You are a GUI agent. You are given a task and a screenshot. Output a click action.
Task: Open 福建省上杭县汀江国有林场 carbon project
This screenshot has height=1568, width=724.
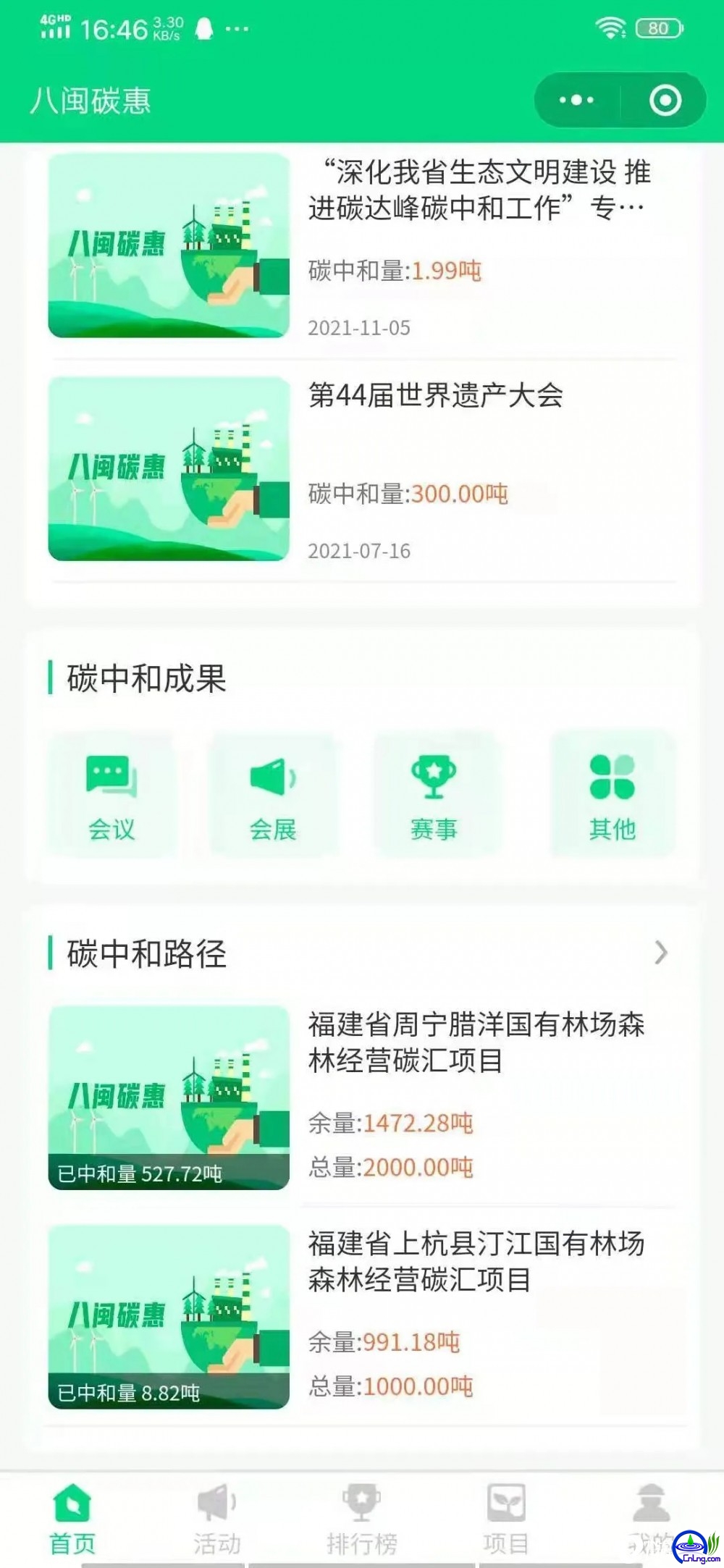point(362,1316)
